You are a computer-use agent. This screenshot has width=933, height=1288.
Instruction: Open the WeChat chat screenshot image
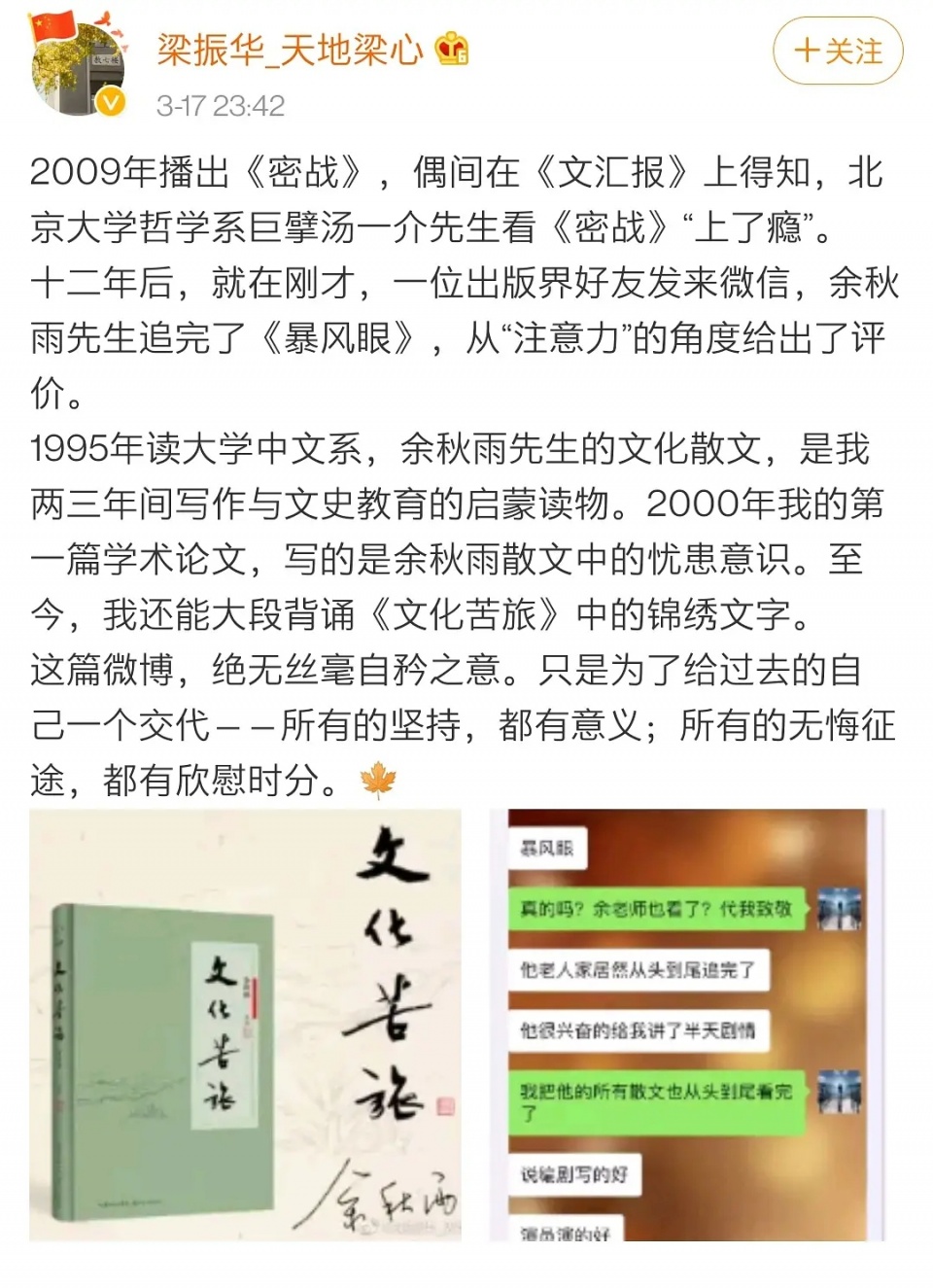(686, 1025)
